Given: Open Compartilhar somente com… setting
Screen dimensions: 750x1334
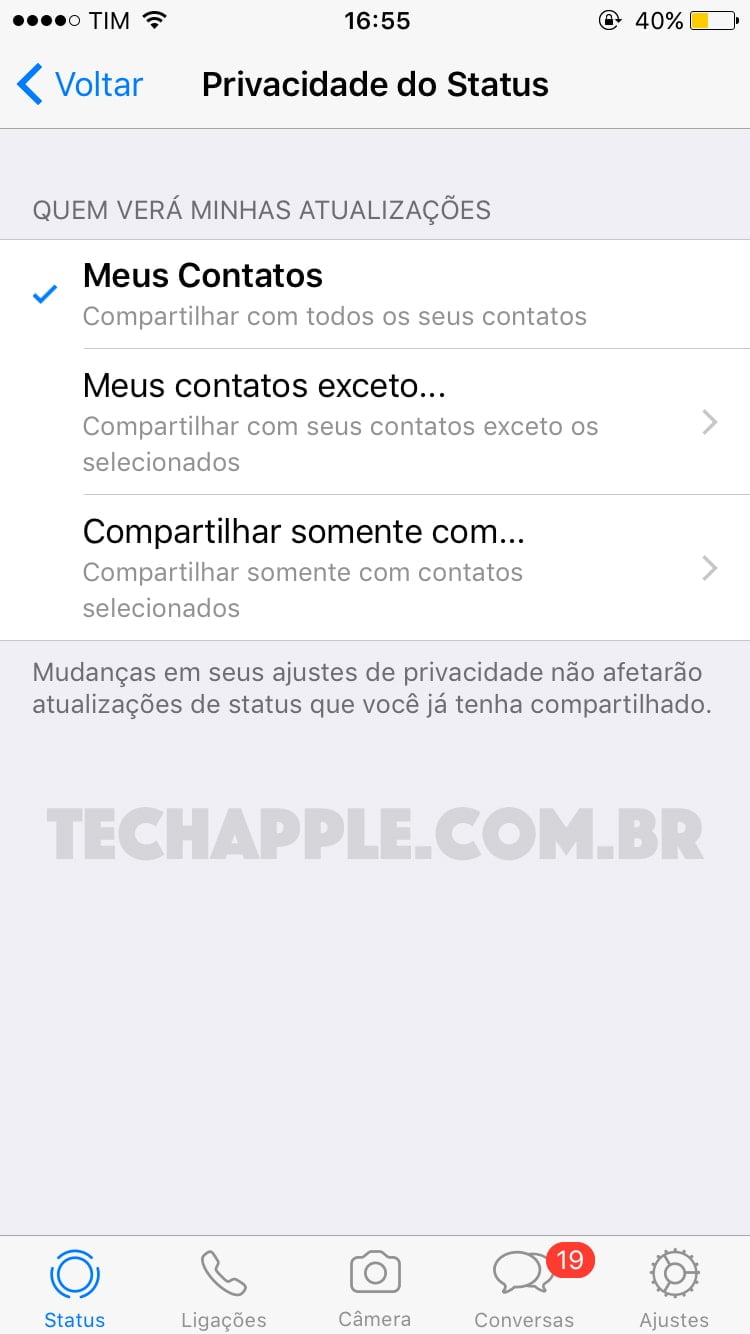Looking at the screenshot, I should pyautogui.click(x=375, y=568).
